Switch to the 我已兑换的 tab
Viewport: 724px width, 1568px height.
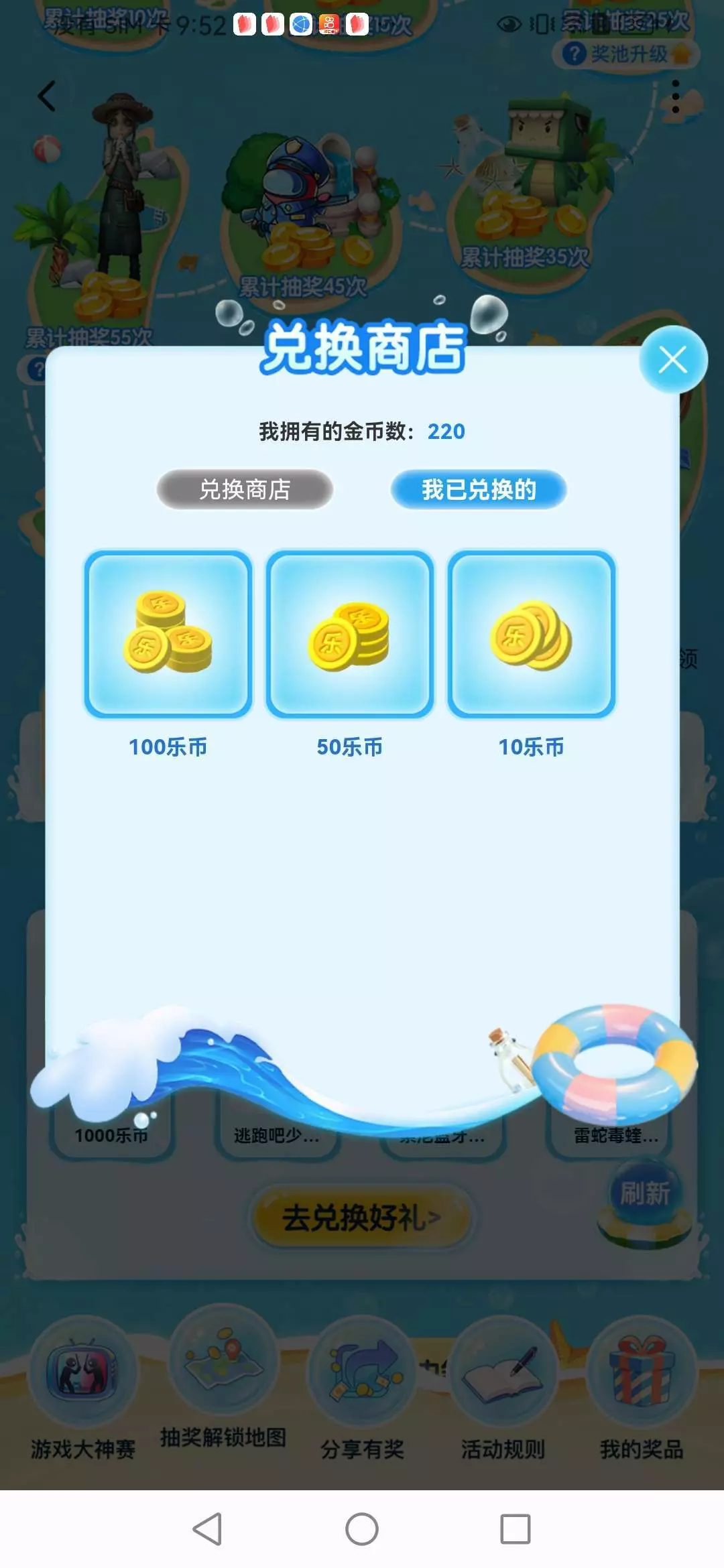click(479, 489)
